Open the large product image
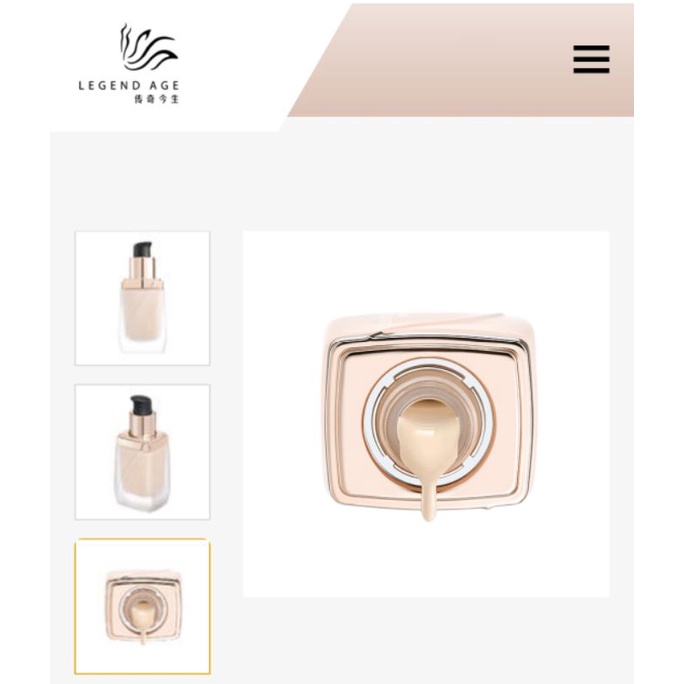 [x=426, y=414]
